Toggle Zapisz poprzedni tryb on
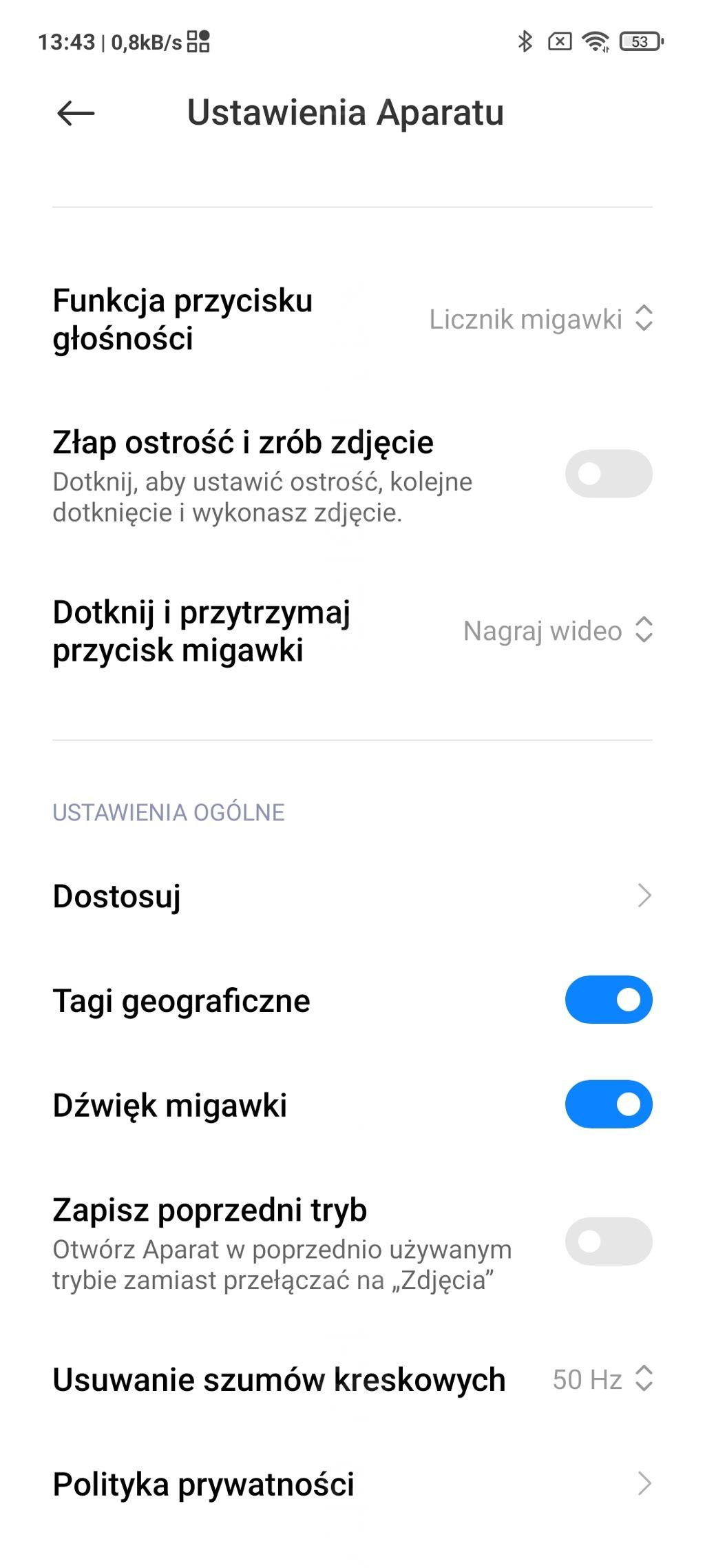Viewport: 705px width, 1568px height. pyautogui.click(x=608, y=1241)
